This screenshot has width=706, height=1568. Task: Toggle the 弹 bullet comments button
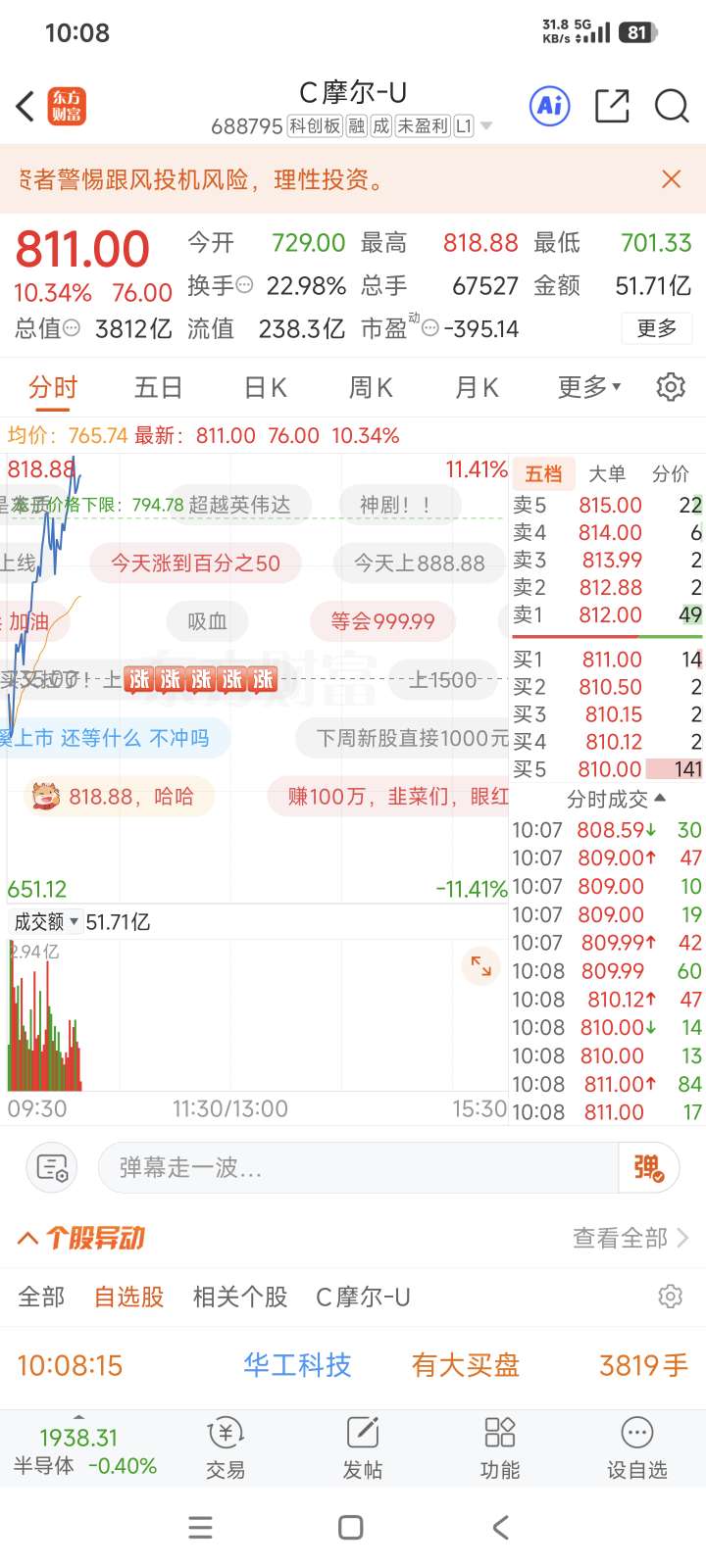(x=648, y=1167)
